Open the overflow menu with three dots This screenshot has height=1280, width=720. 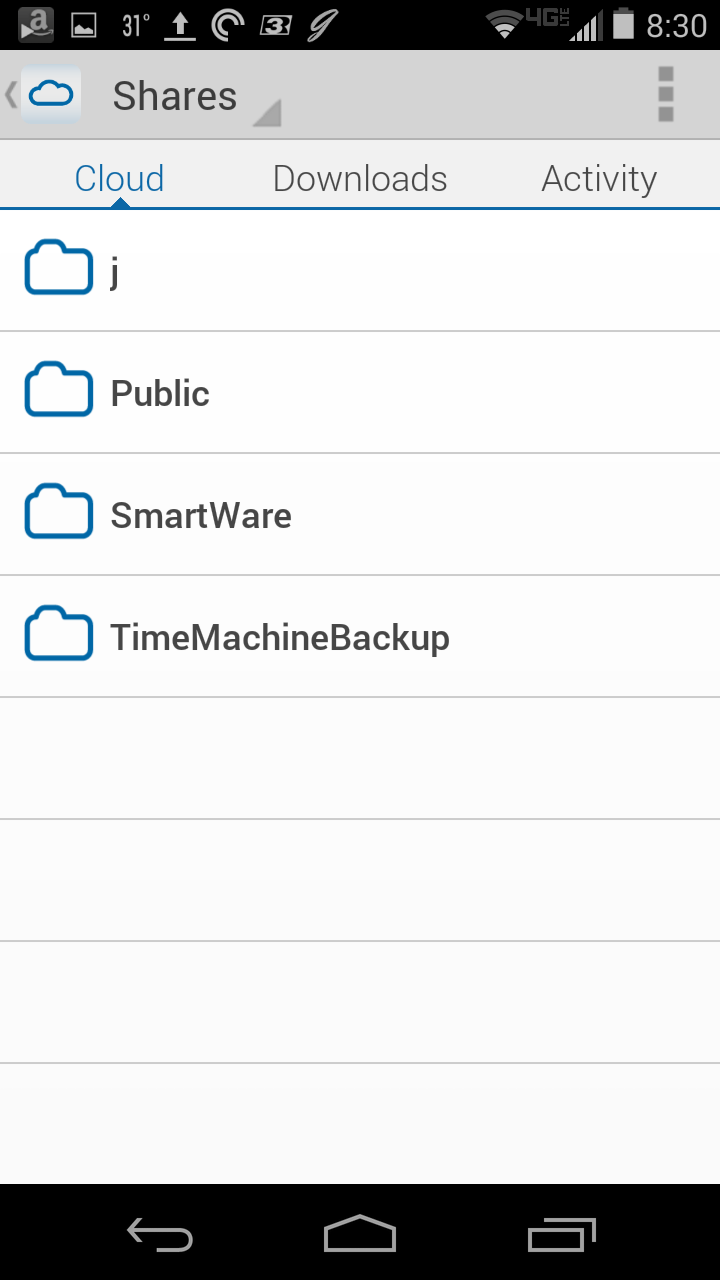pos(665,95)
